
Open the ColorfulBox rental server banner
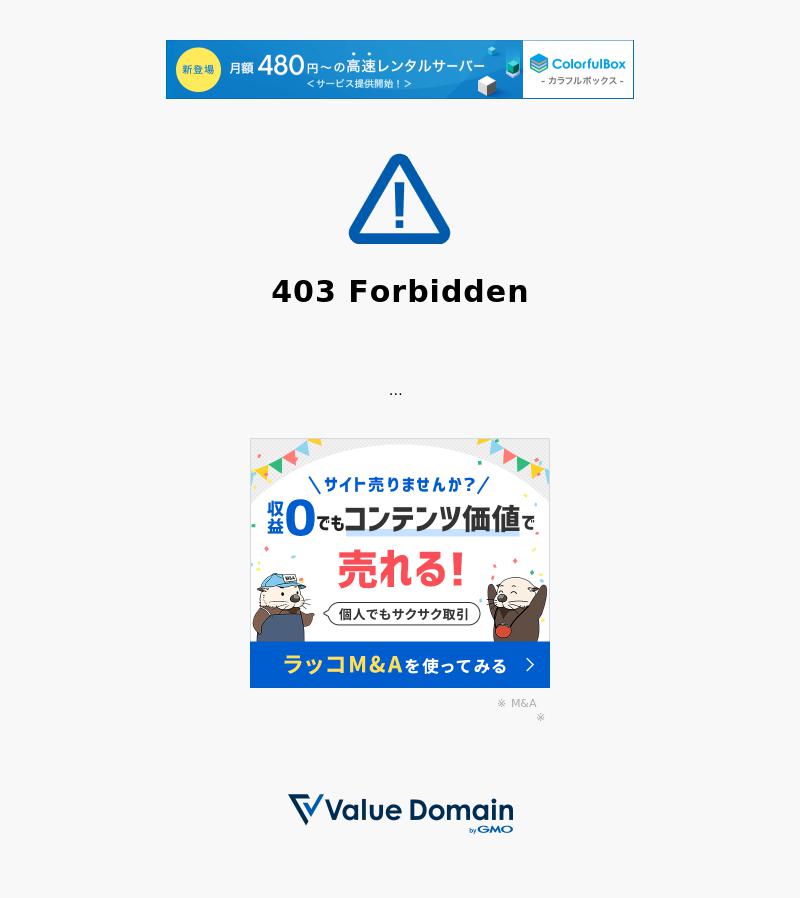click(399, 69)
